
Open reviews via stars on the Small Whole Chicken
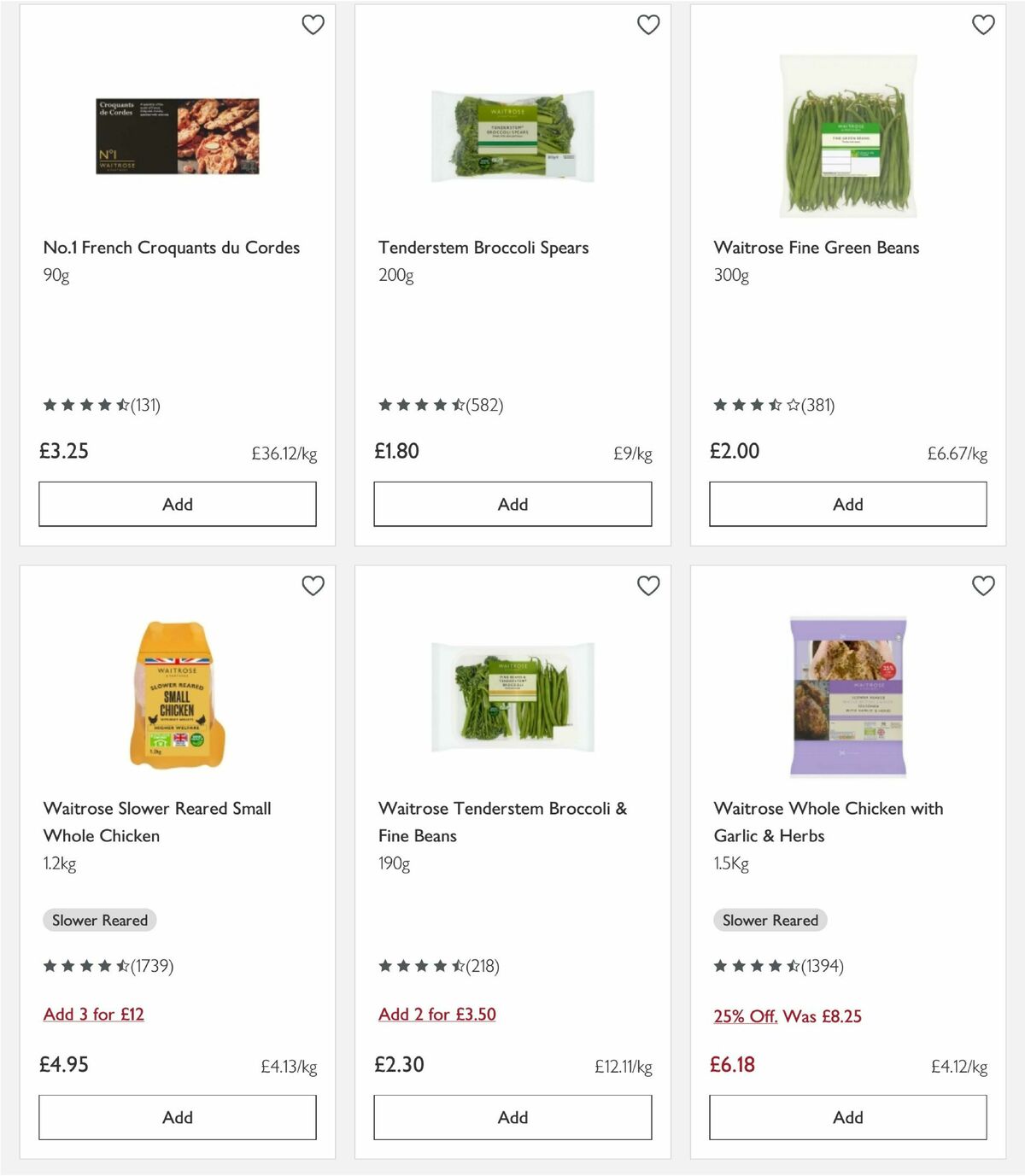[x=108, y=966]
